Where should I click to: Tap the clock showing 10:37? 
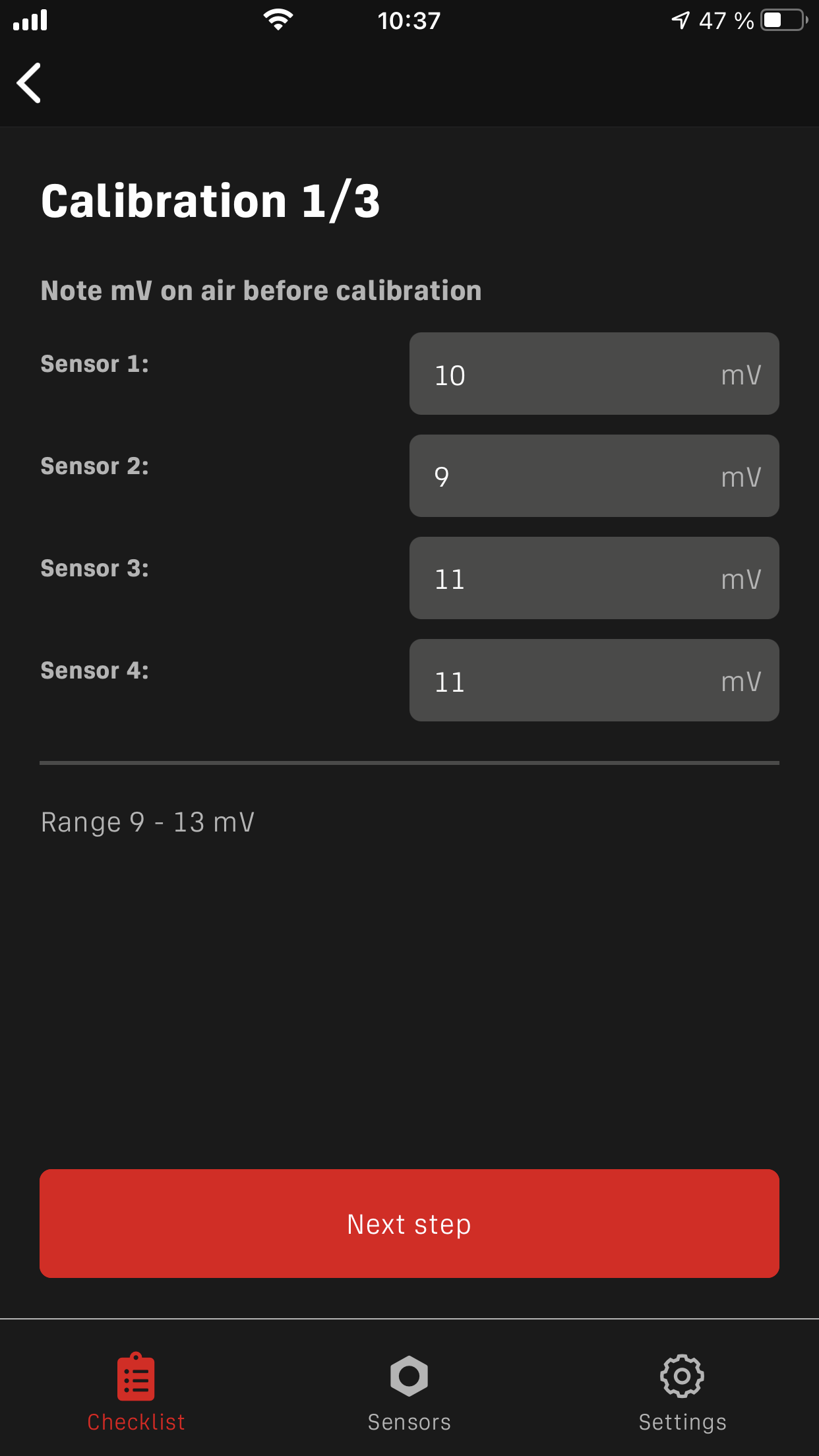click(409, 20)
